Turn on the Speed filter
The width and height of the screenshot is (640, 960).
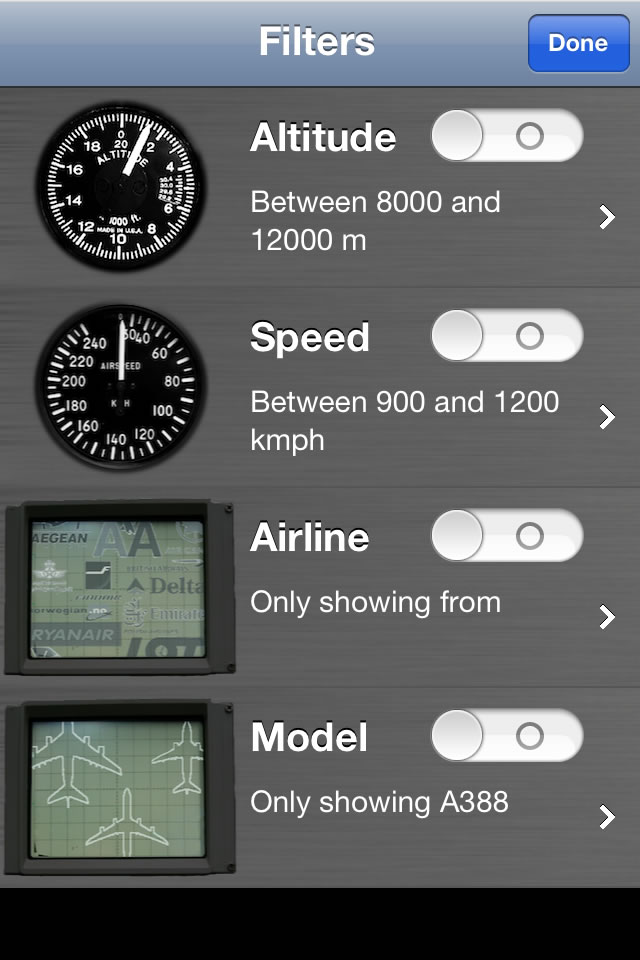[507, 336]
